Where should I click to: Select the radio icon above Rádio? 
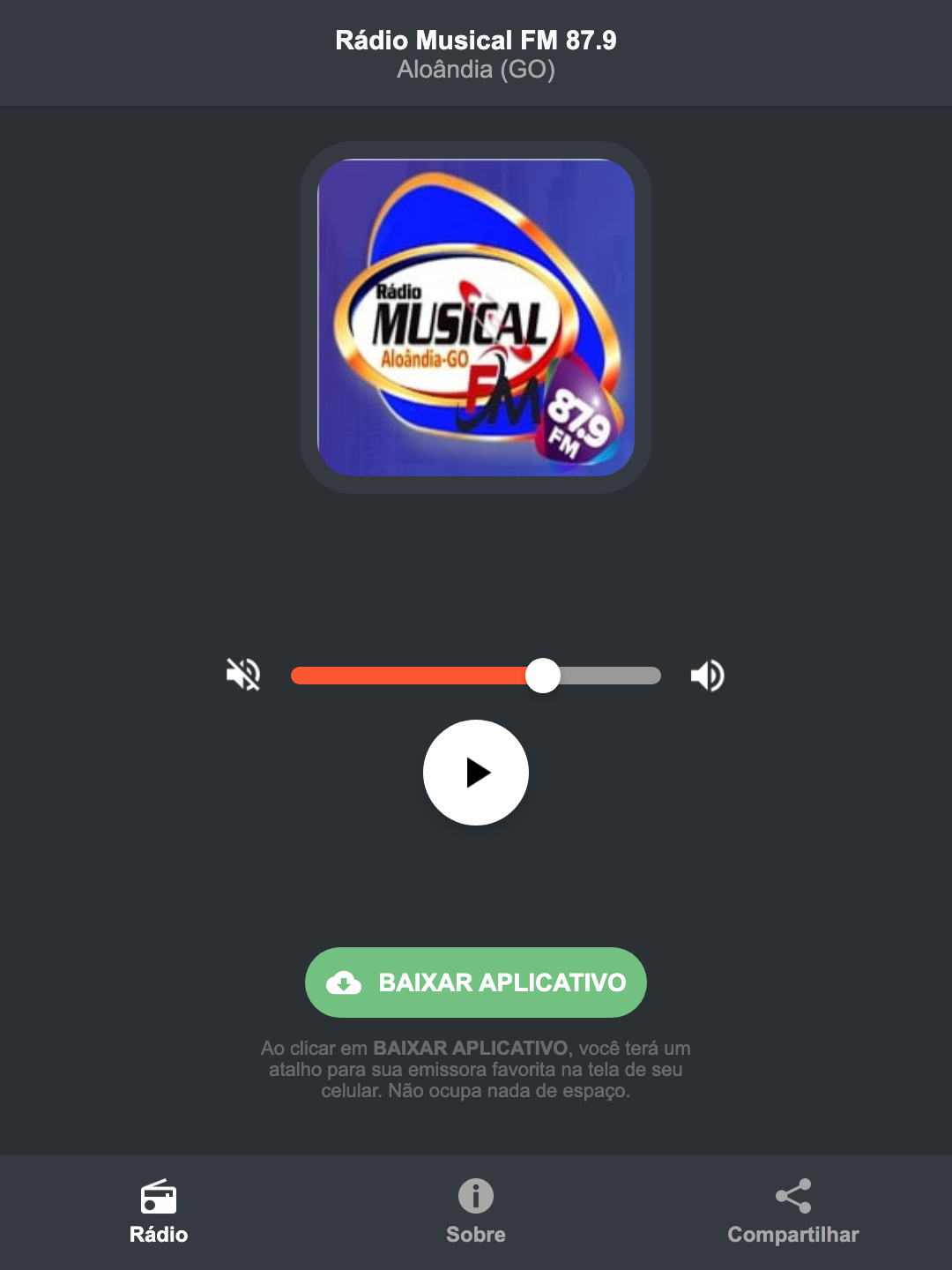[x=159, y=1199]
